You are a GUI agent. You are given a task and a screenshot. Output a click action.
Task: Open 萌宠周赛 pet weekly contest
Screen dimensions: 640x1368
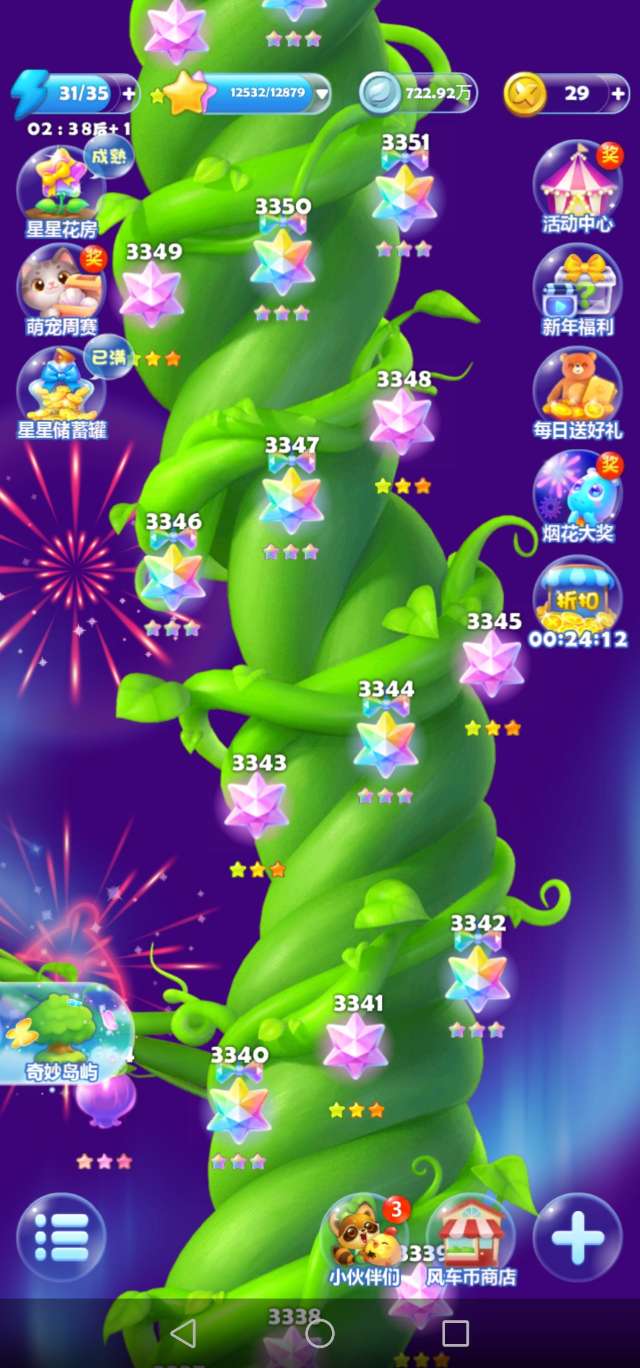[x=60, y=288]
